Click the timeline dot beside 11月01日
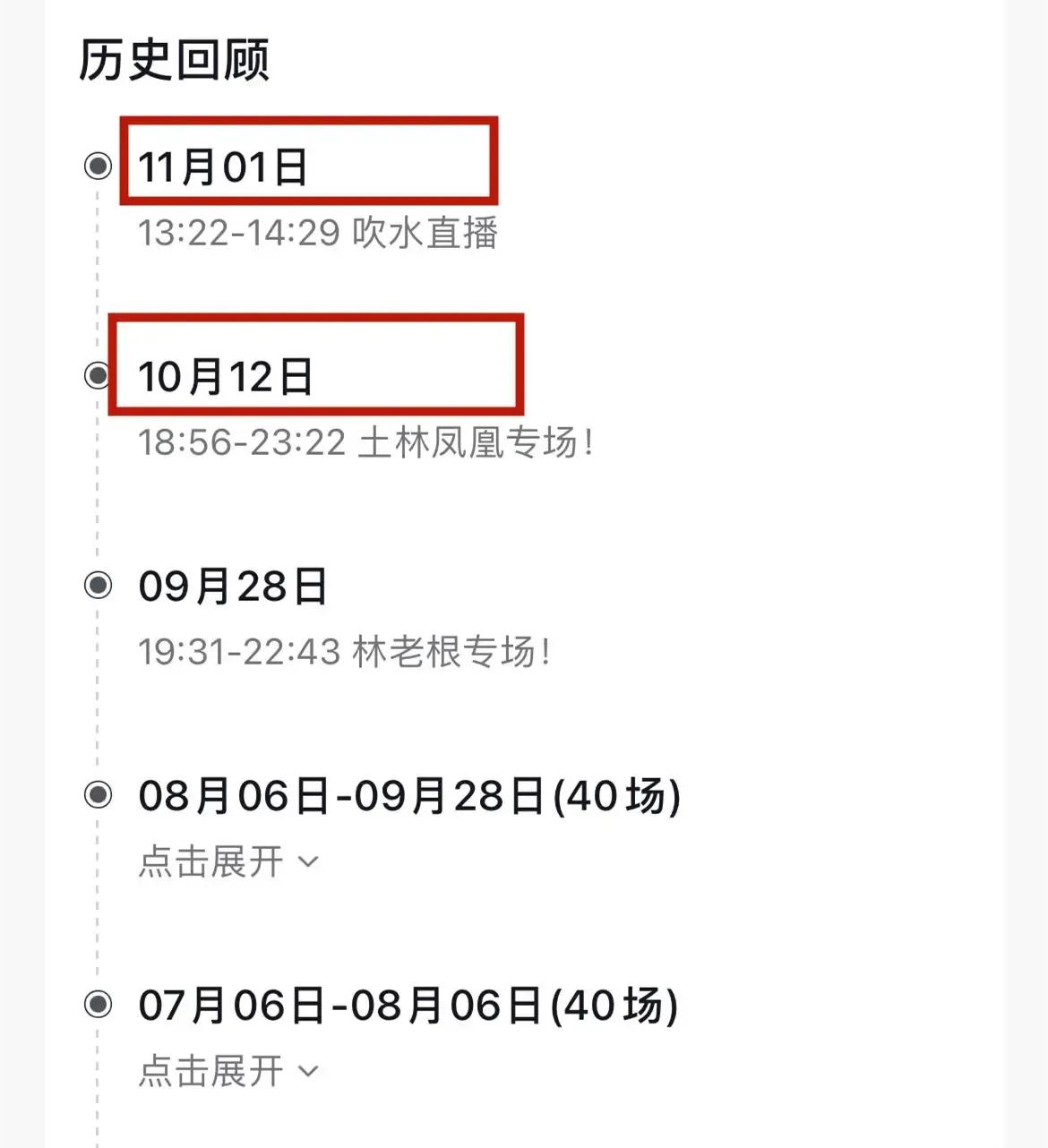The width and height of the screenshot is (1048, 1148). click(97, 167)
